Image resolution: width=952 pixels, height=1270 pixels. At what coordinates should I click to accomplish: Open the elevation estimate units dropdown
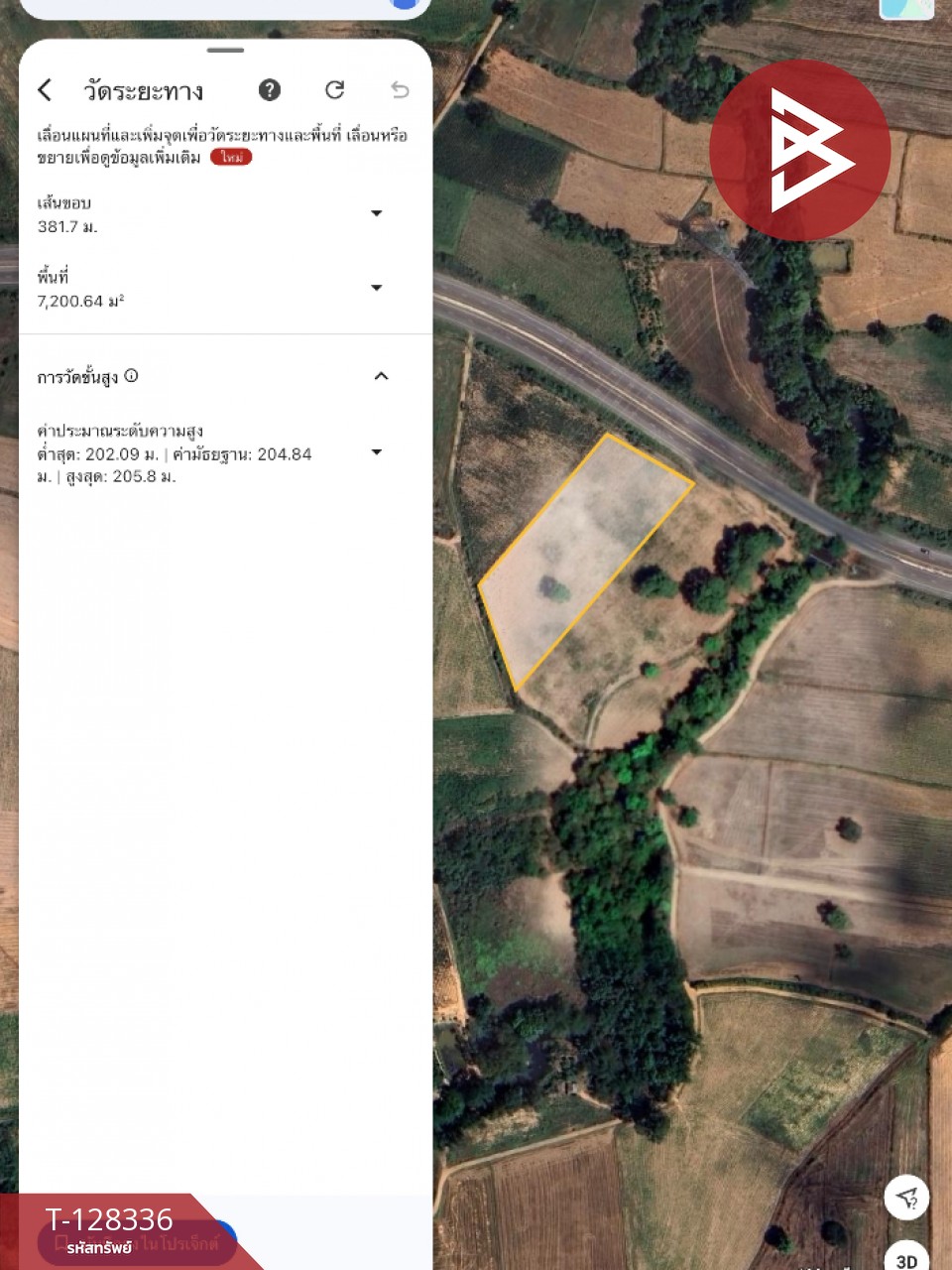coord(377,452)
